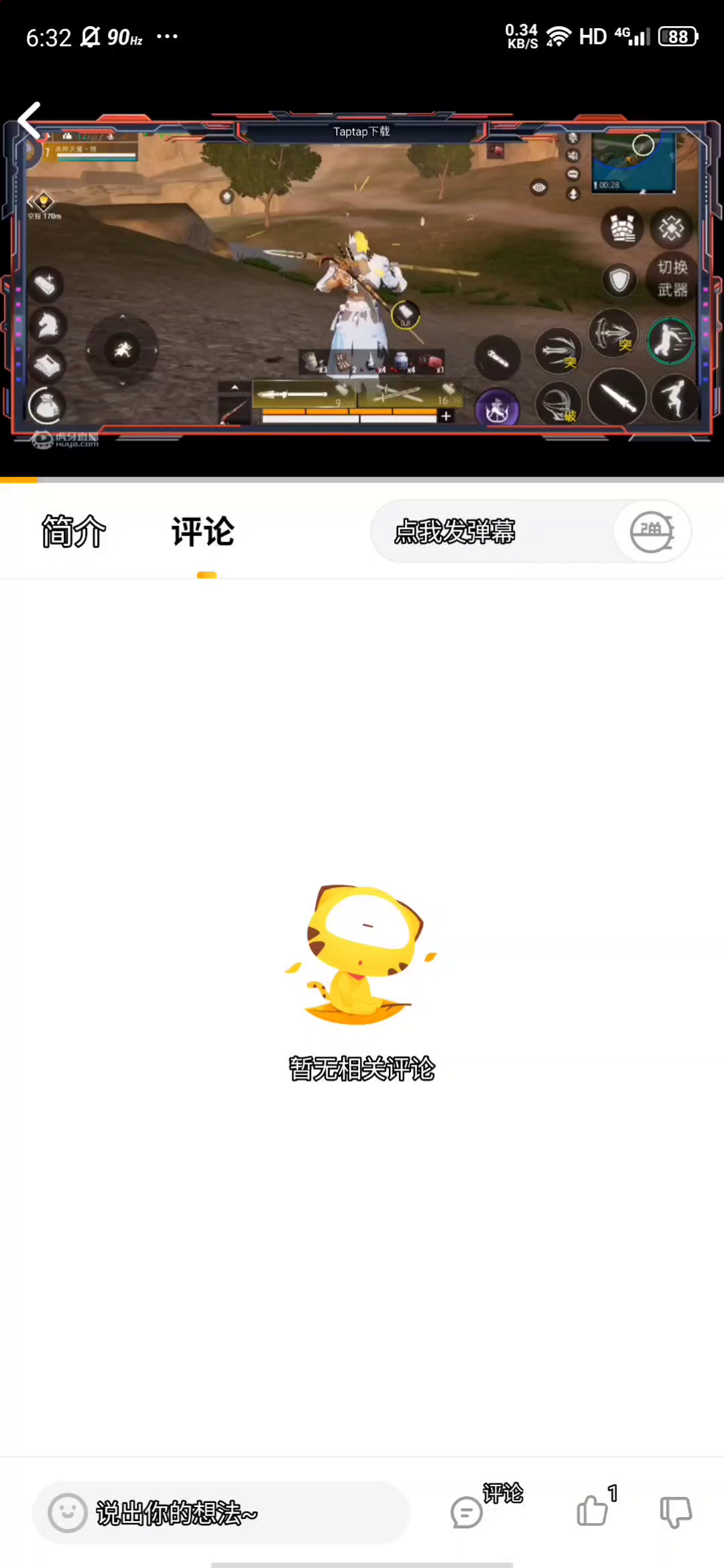Open the 说出你的想法 comment box
This screenshot has height=1568, width=724.
coord(221,1513)
